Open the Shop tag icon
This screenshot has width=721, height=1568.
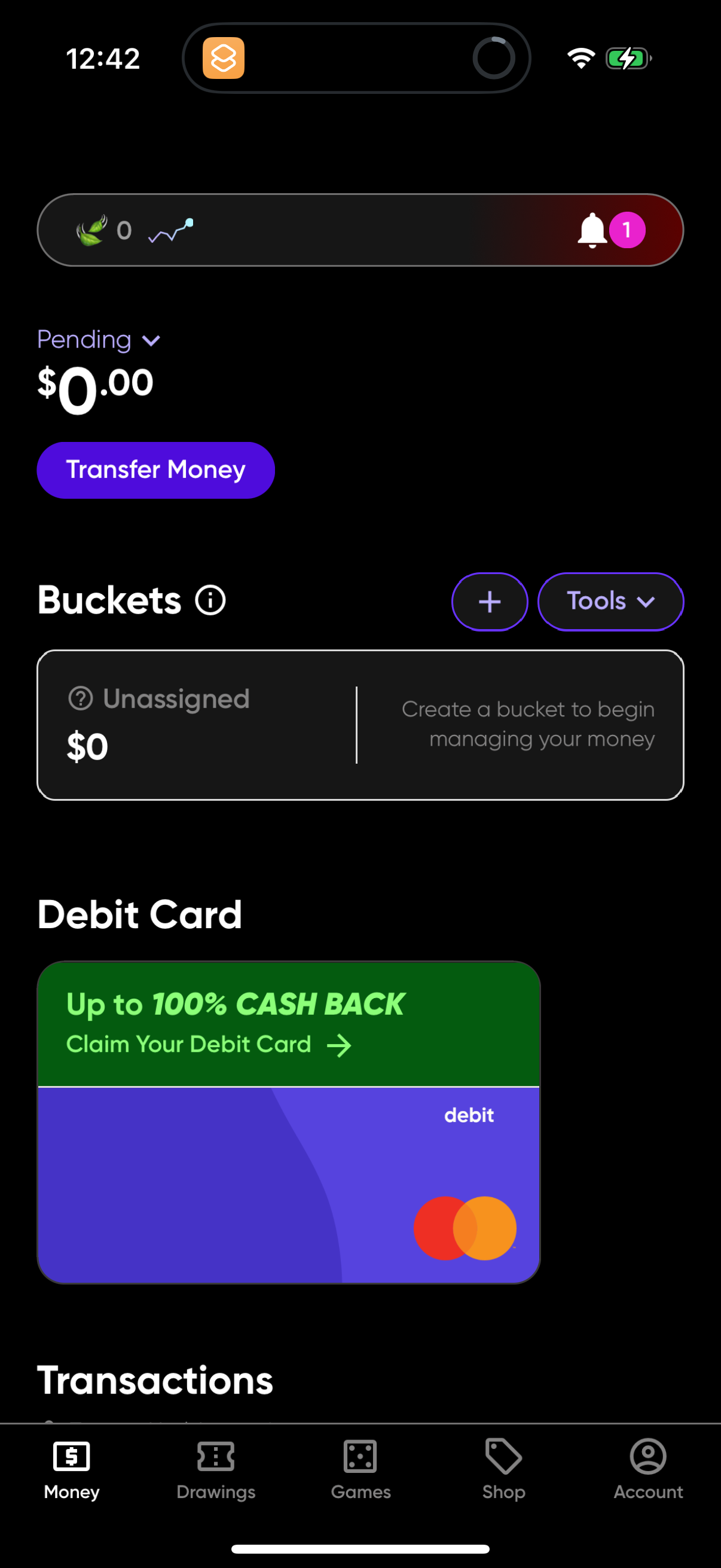pos(504,1457)
